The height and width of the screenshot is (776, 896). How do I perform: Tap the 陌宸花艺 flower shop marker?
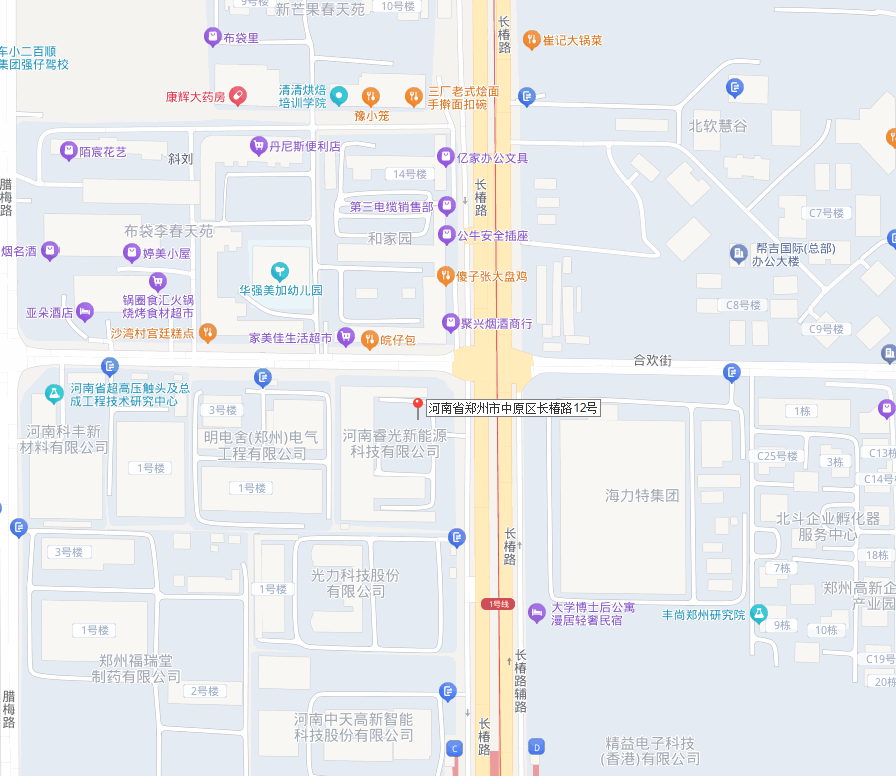(x=68, y=151)
